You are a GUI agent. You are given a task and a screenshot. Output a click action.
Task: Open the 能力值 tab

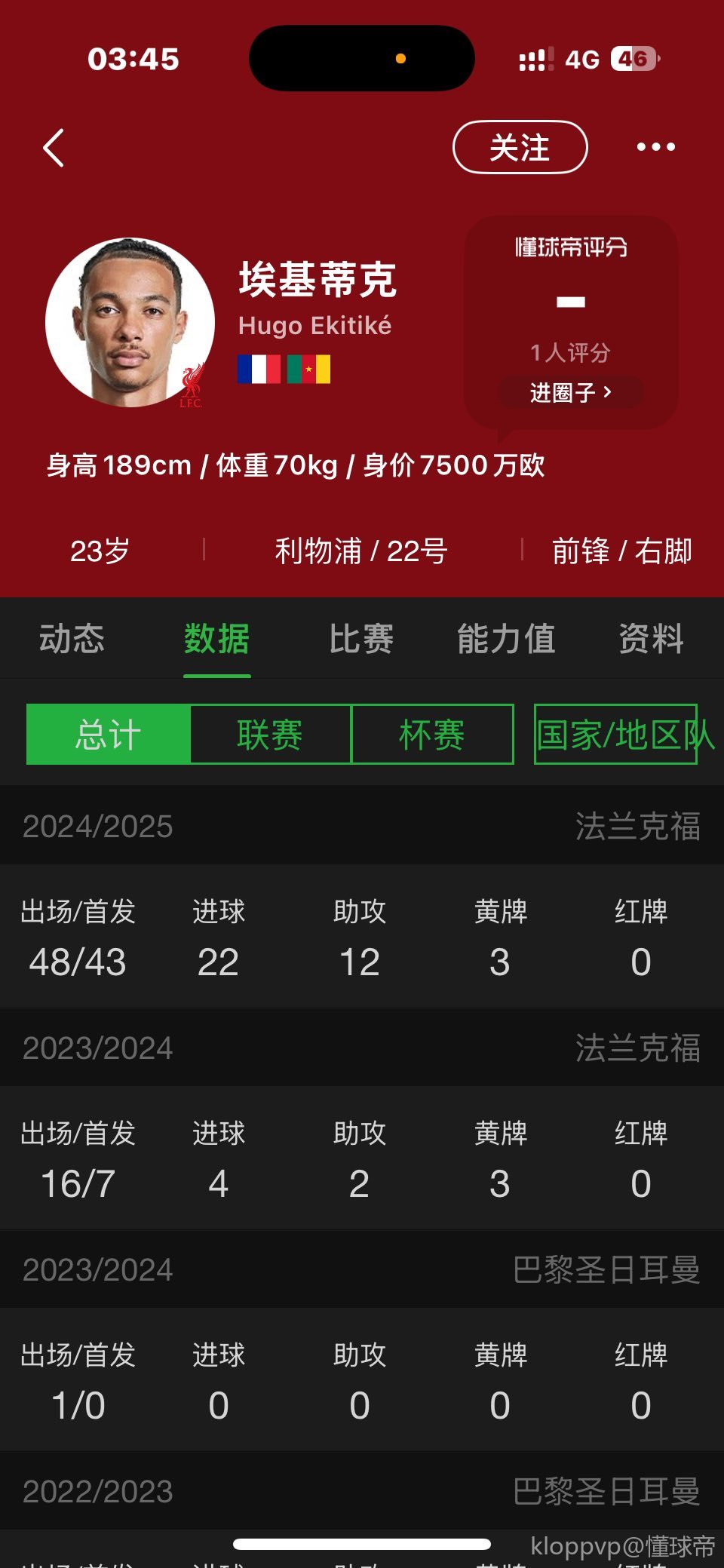(x=506, y=639)
